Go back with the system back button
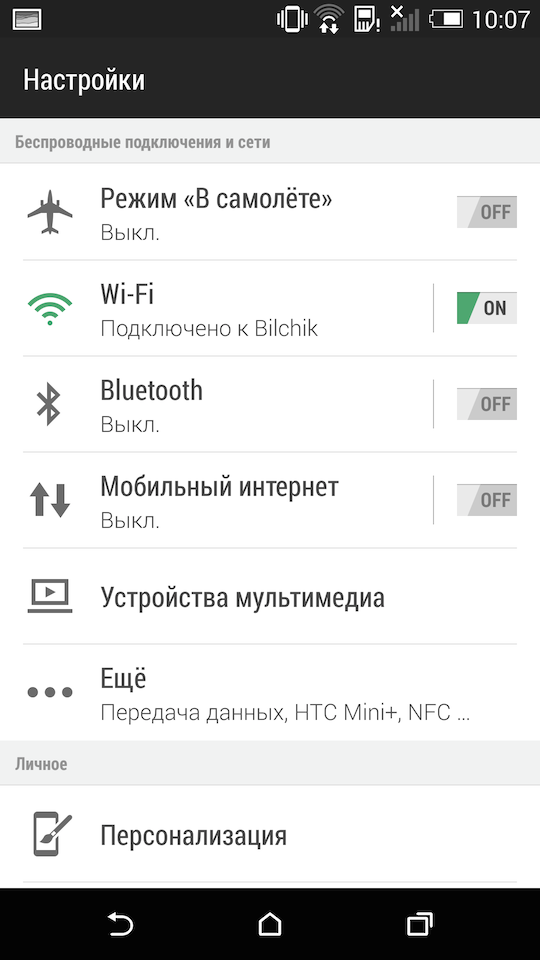Viewport: 540px width, 960px height. [120, 924]
